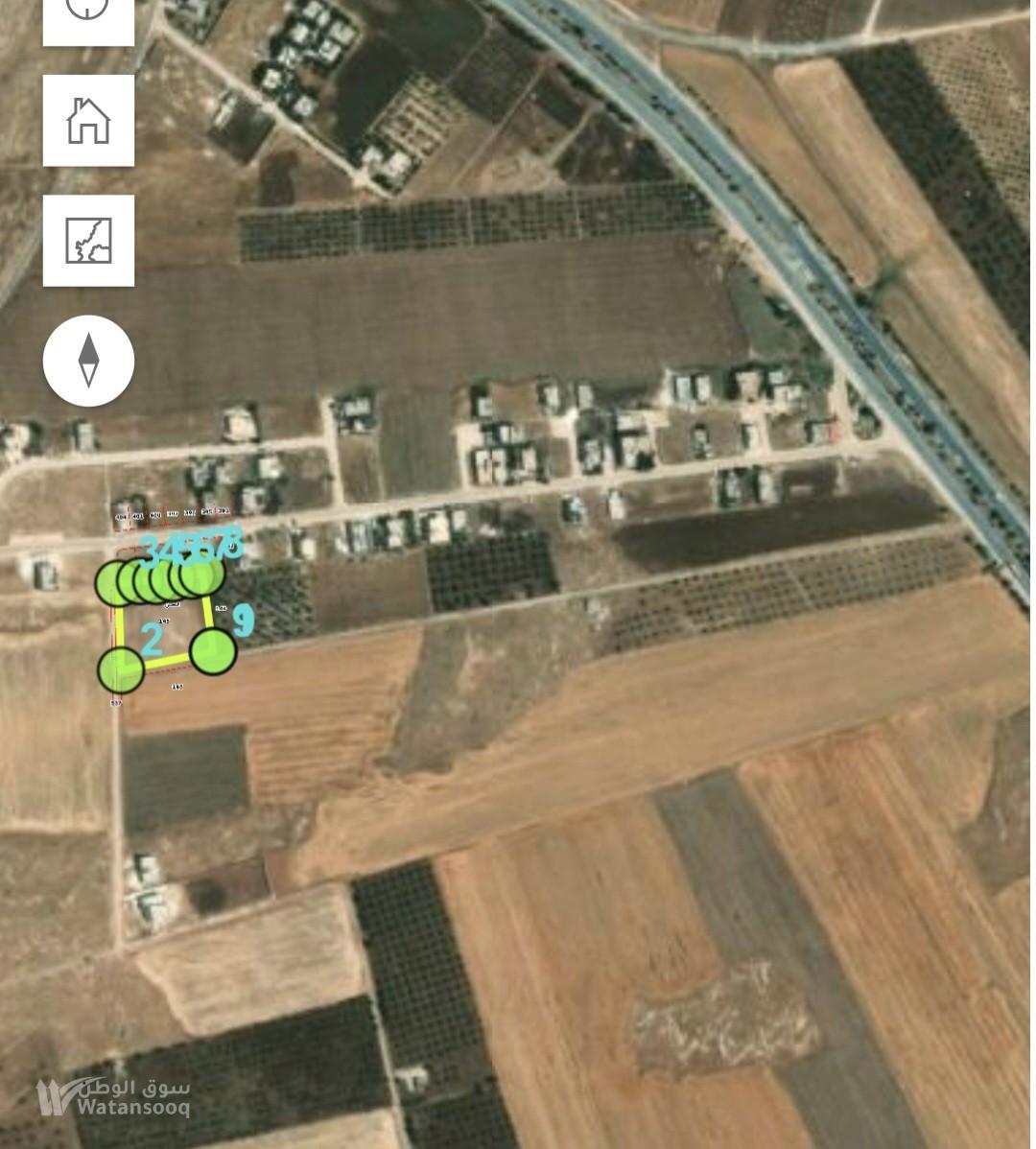Open the basemap selector button

coord(88,241)
